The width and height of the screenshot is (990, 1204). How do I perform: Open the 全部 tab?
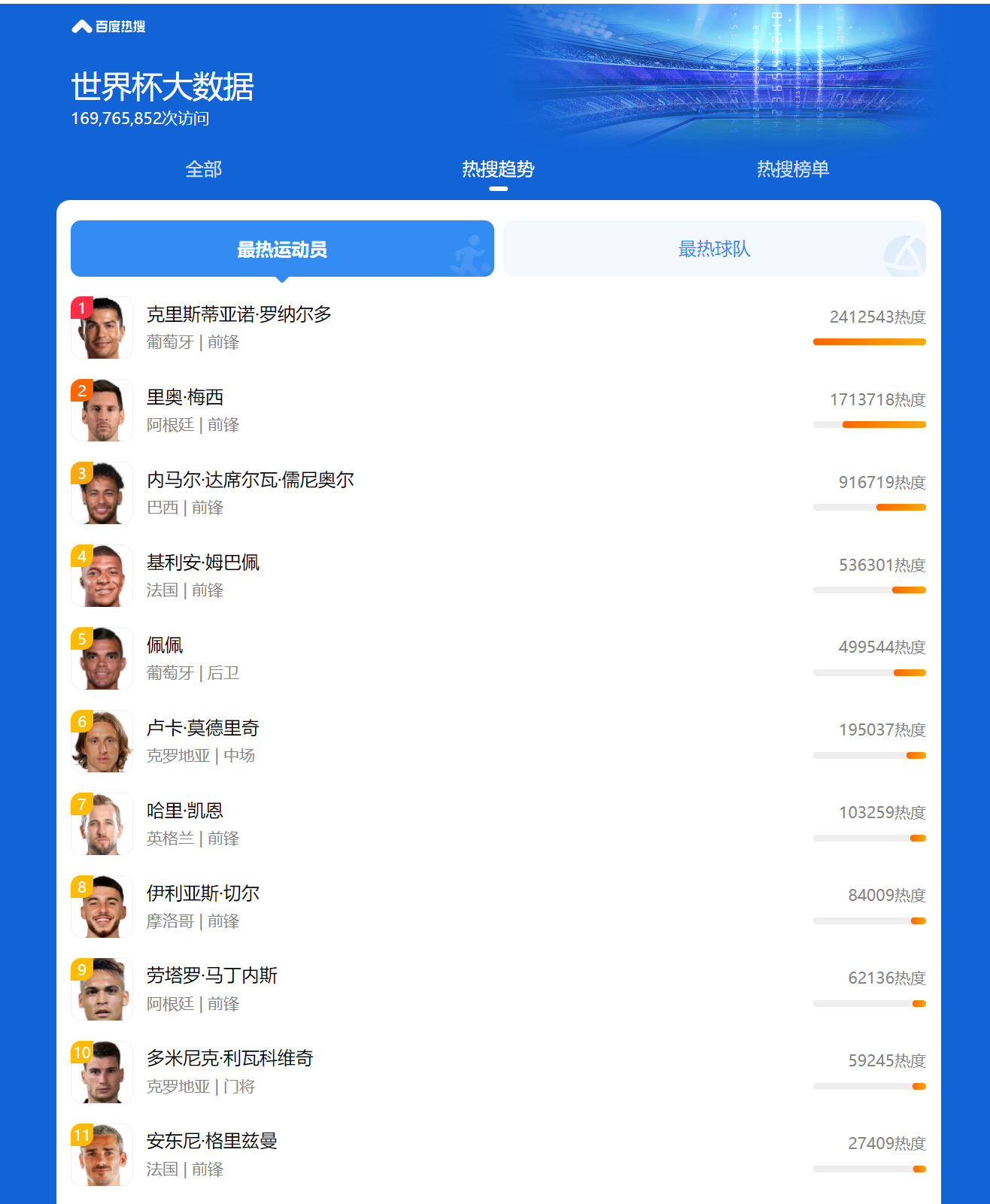(203, 170)
